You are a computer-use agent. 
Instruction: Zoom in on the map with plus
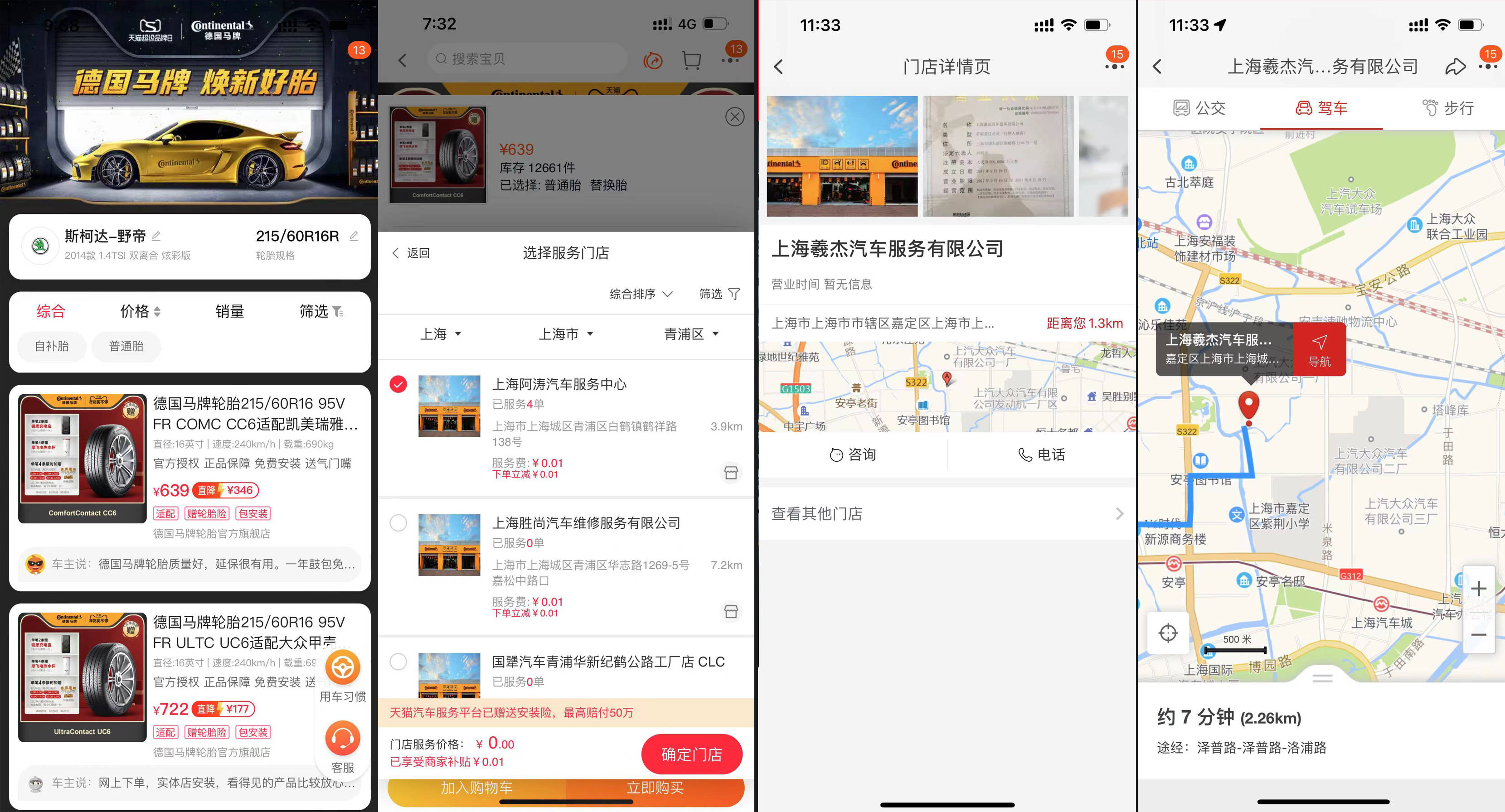click(x=1479, y=588)
